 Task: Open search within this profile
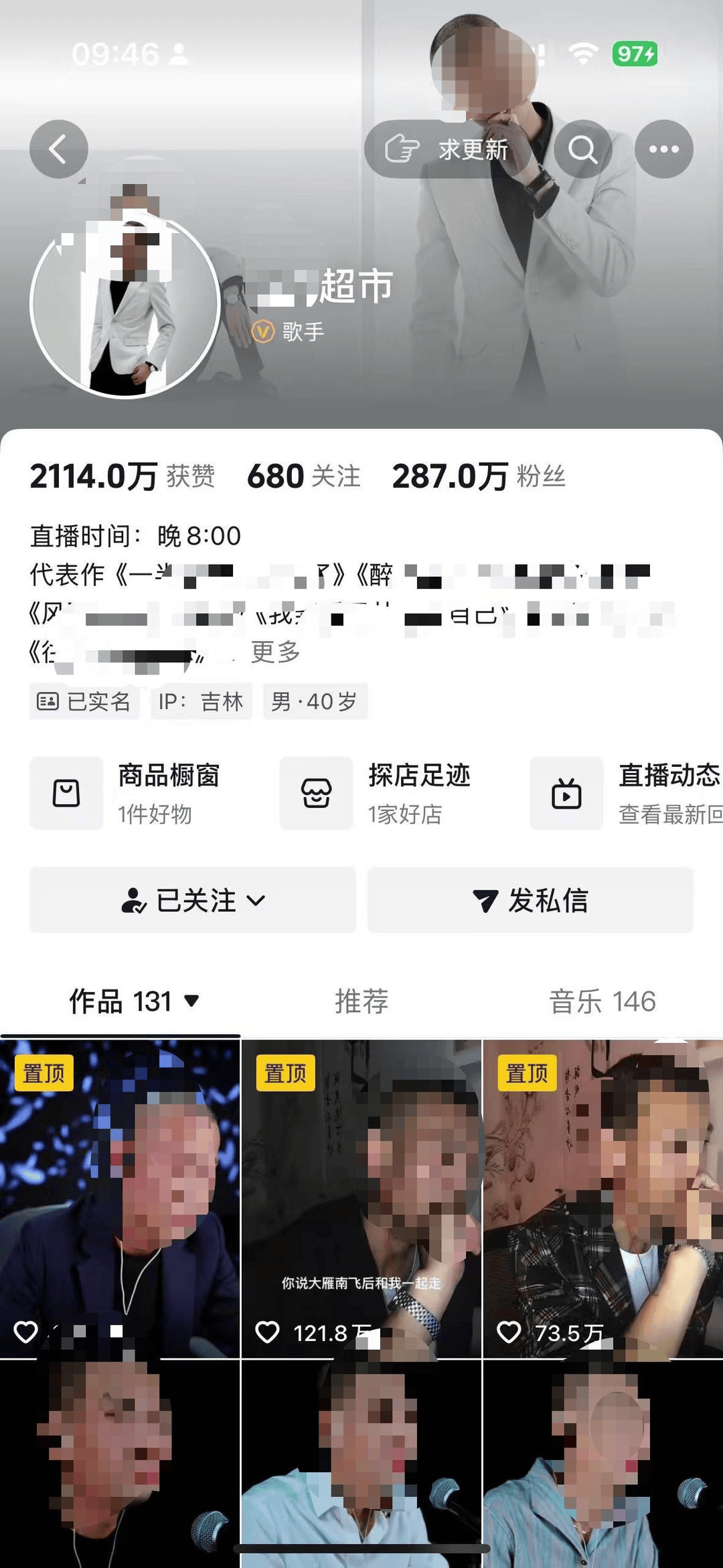click(x=582, y=149)
